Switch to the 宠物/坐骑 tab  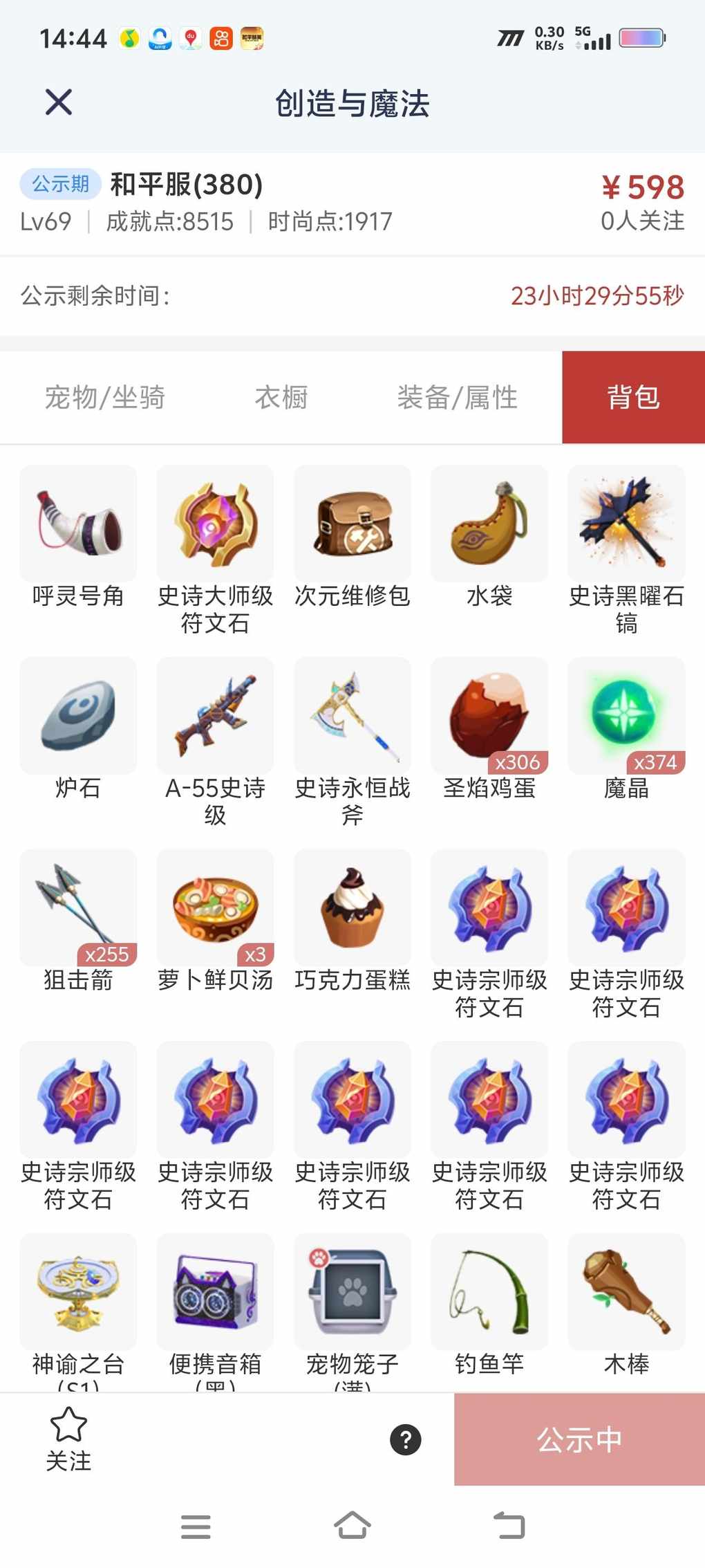click(x=104, y=398)
